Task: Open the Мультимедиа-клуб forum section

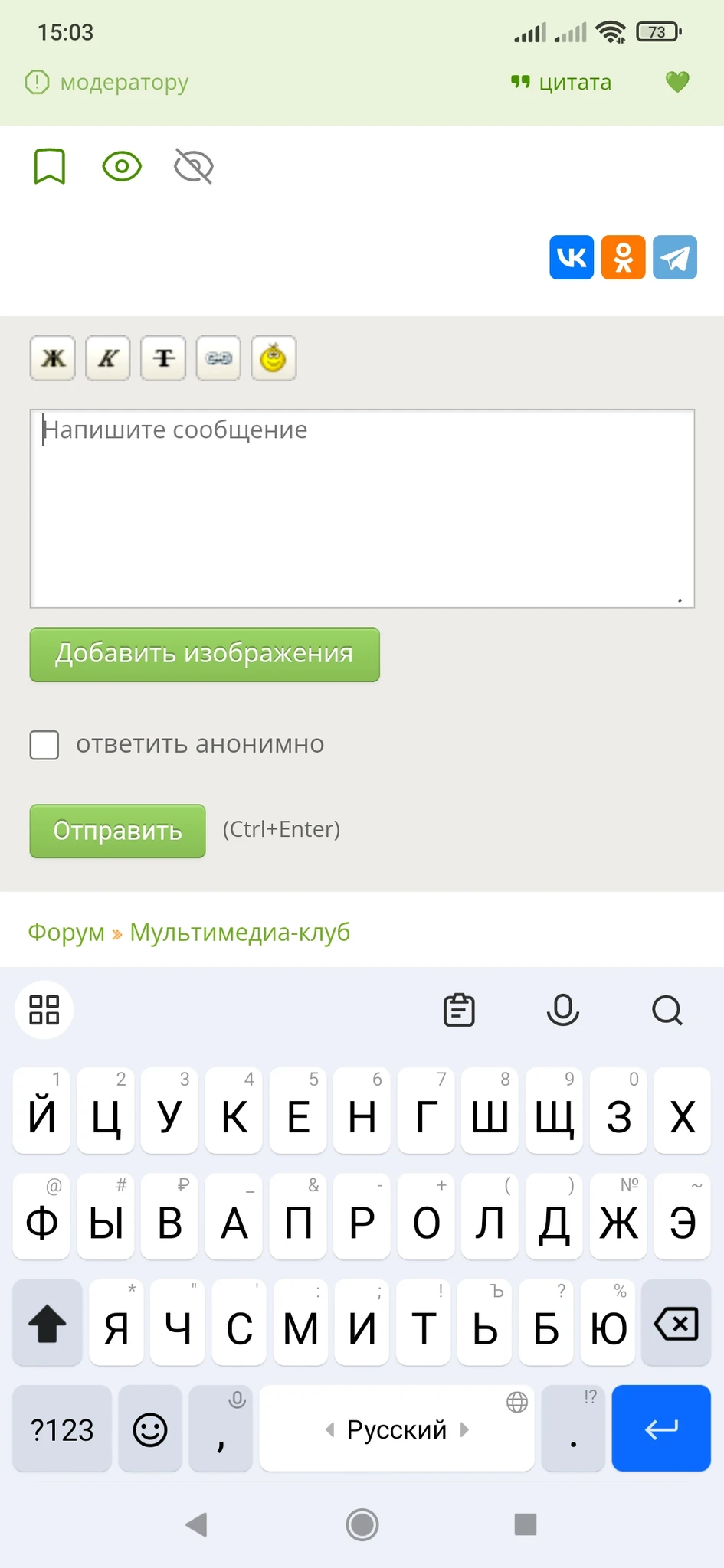Action: 240,933
